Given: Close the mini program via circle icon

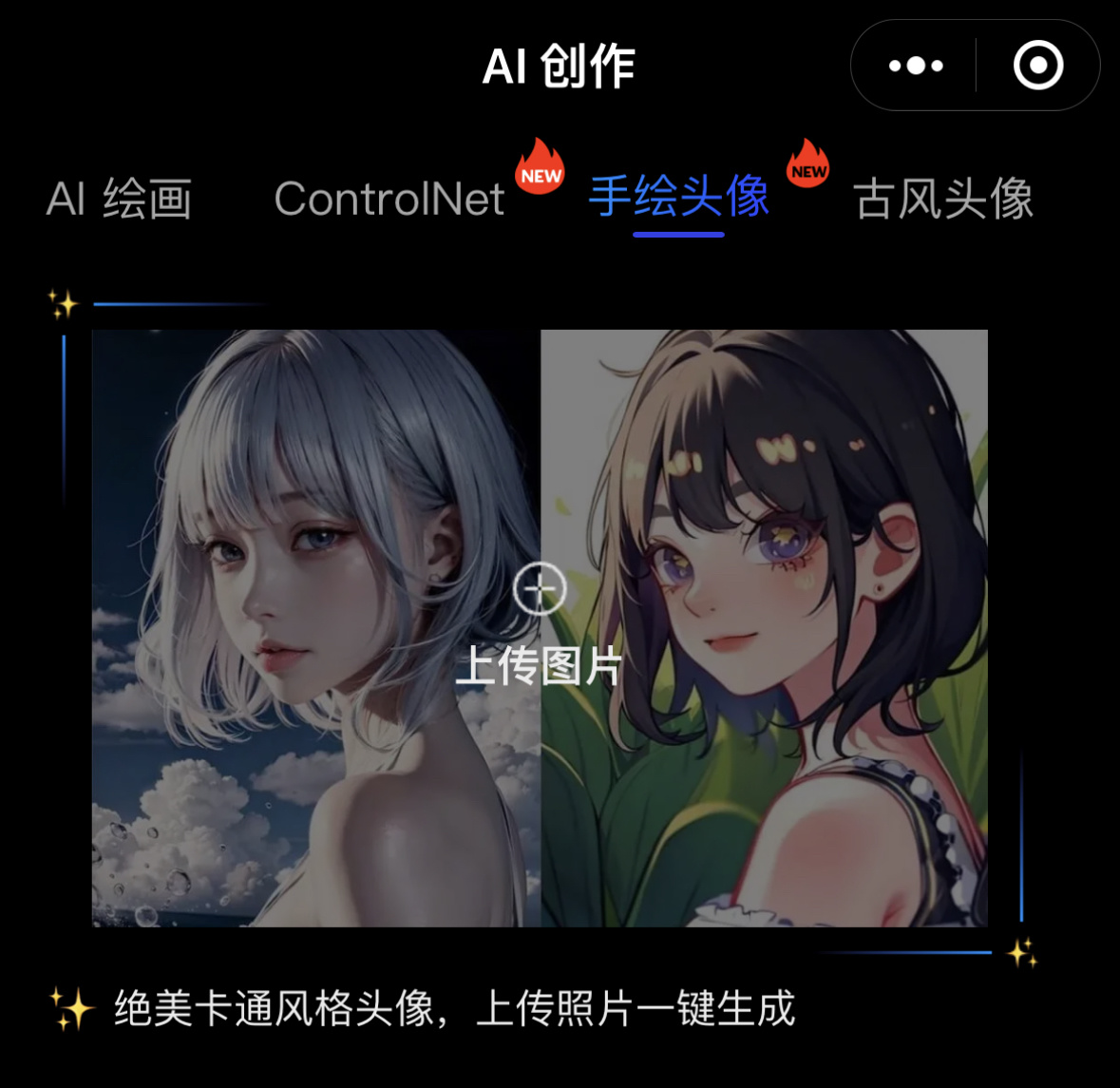Looking at the screenshot, I should pos(1037,66).
